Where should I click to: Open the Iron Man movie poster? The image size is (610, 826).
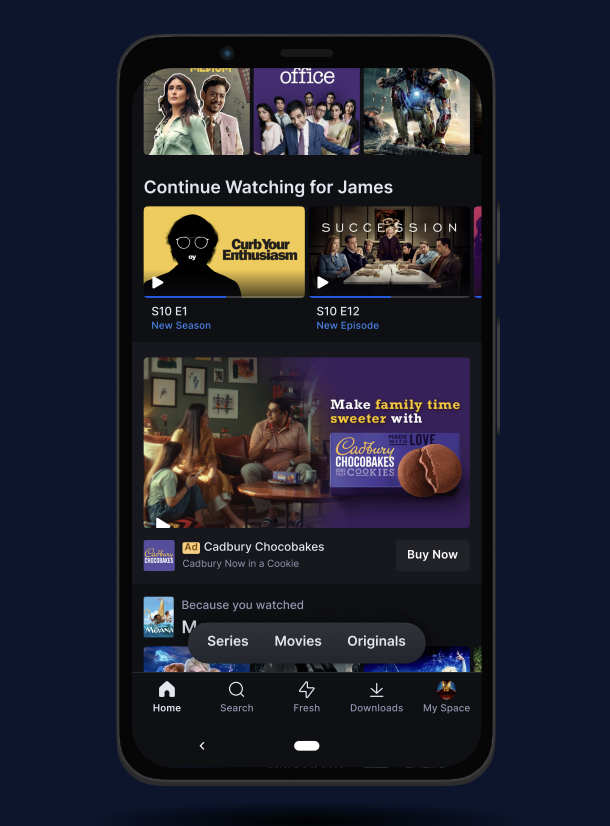416,111
